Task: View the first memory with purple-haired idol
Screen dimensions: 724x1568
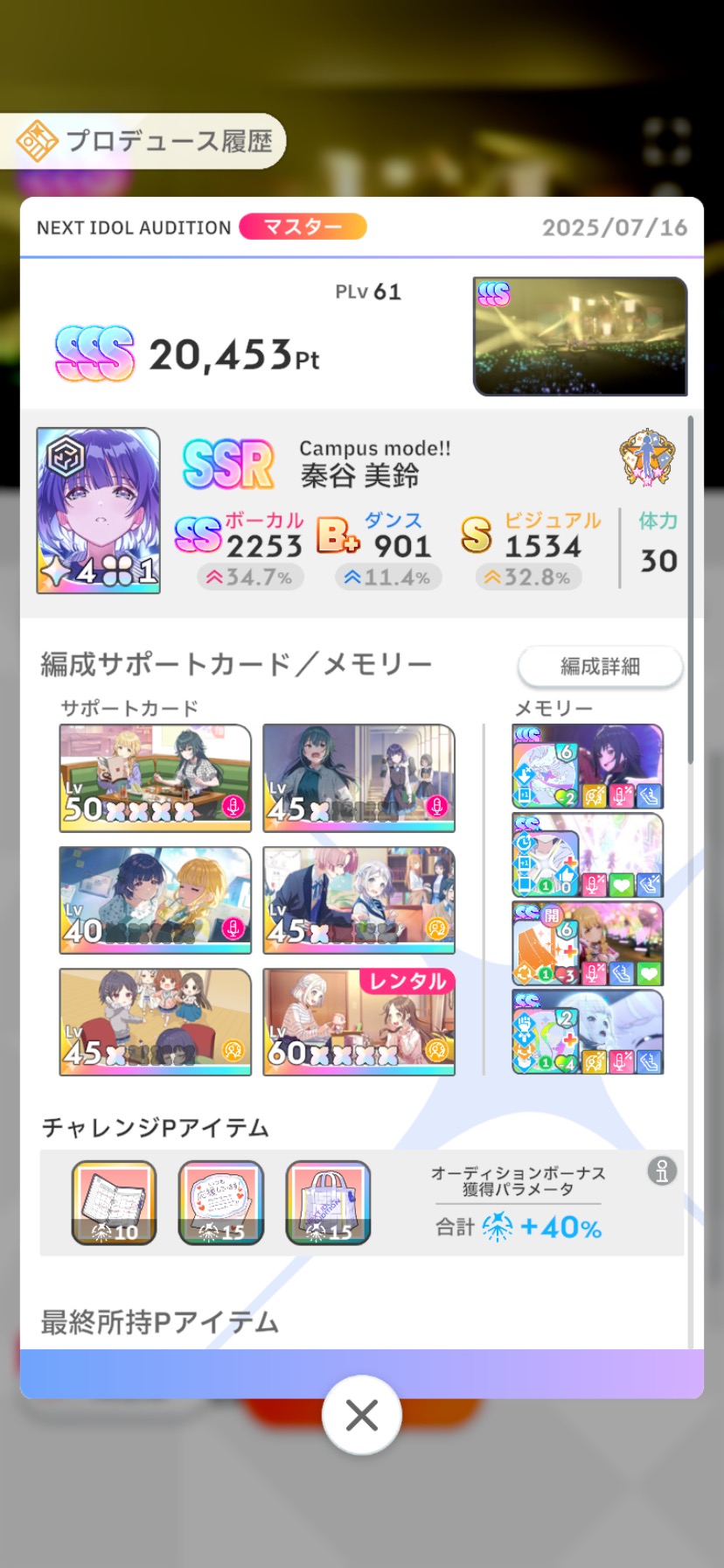Action: coord(588,766)
